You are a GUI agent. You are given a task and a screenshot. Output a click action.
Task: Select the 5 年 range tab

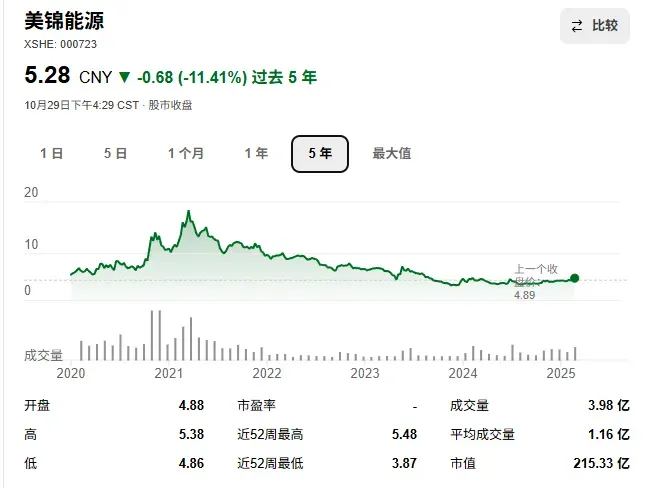coord(320,153)
